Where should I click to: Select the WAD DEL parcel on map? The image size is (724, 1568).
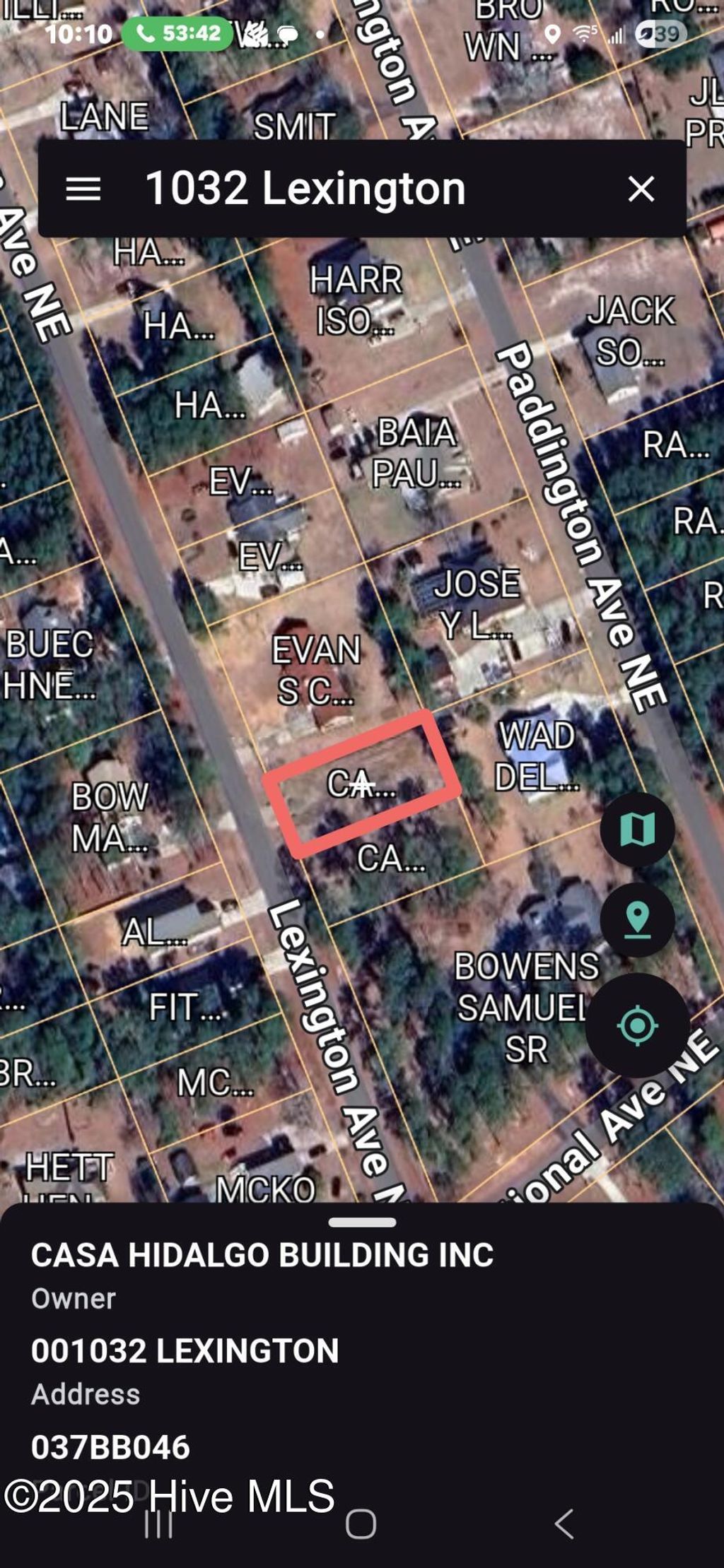(x=536, y=756)
